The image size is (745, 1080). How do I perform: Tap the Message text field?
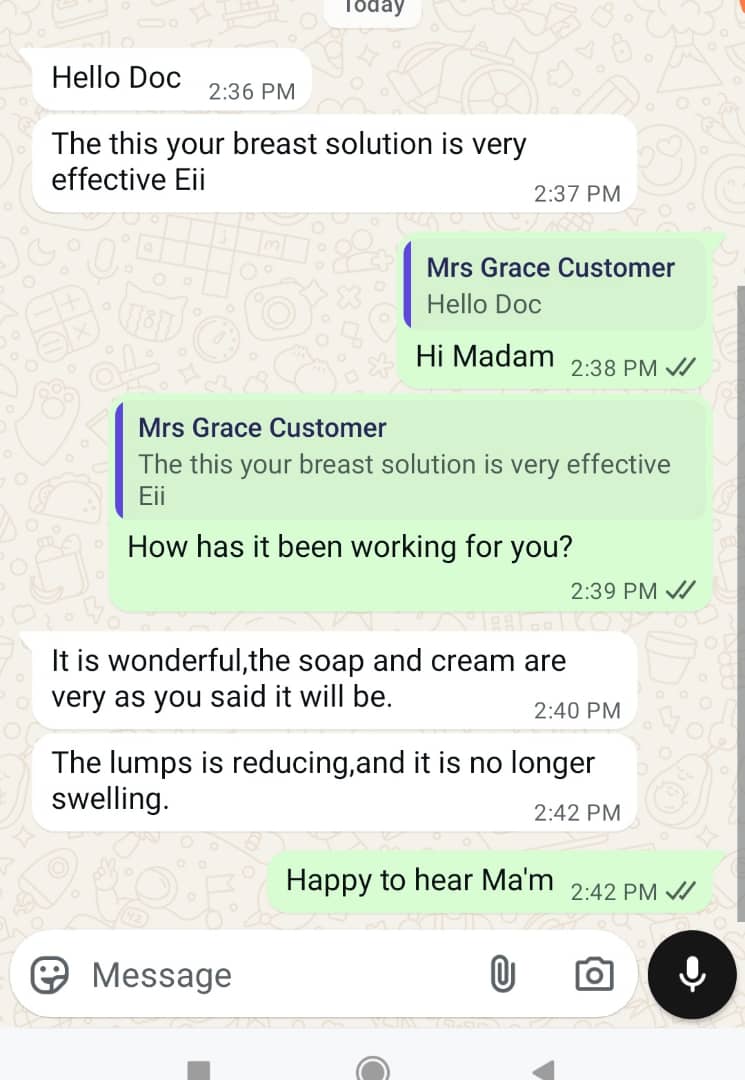270,975
